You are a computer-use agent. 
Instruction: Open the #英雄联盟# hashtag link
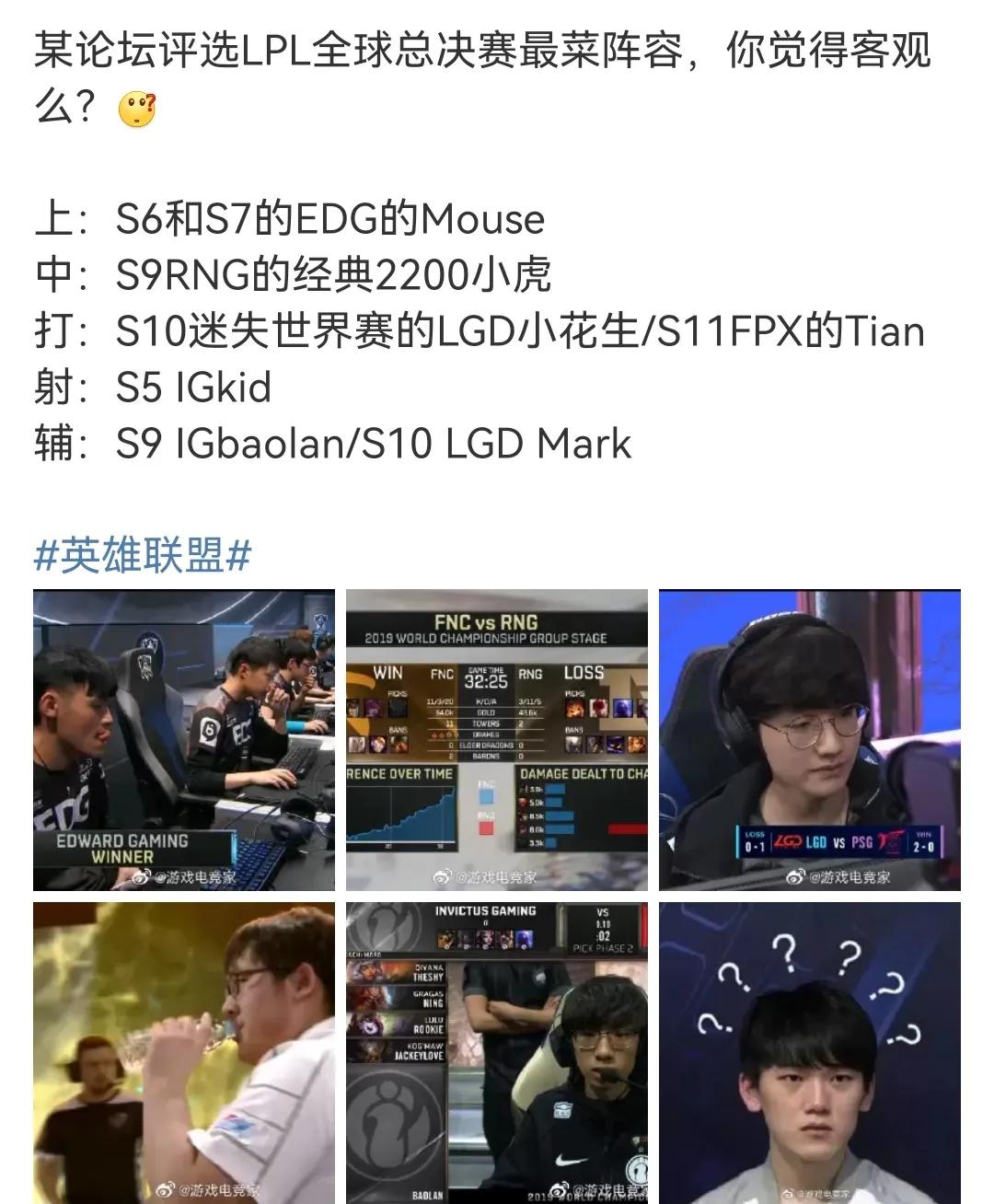143,556
